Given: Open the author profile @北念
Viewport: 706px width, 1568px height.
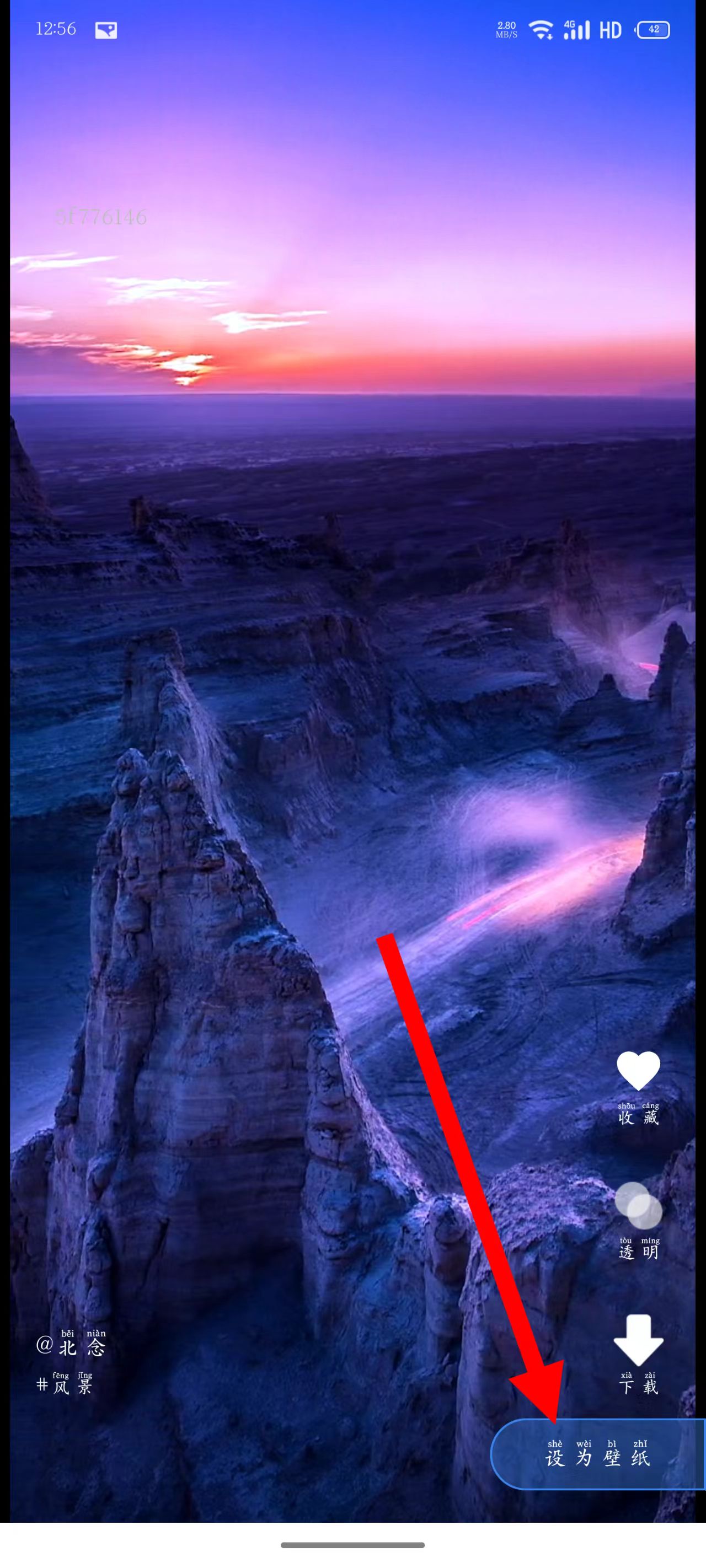Looking at the screenshot, I should tap(71, 1346).
